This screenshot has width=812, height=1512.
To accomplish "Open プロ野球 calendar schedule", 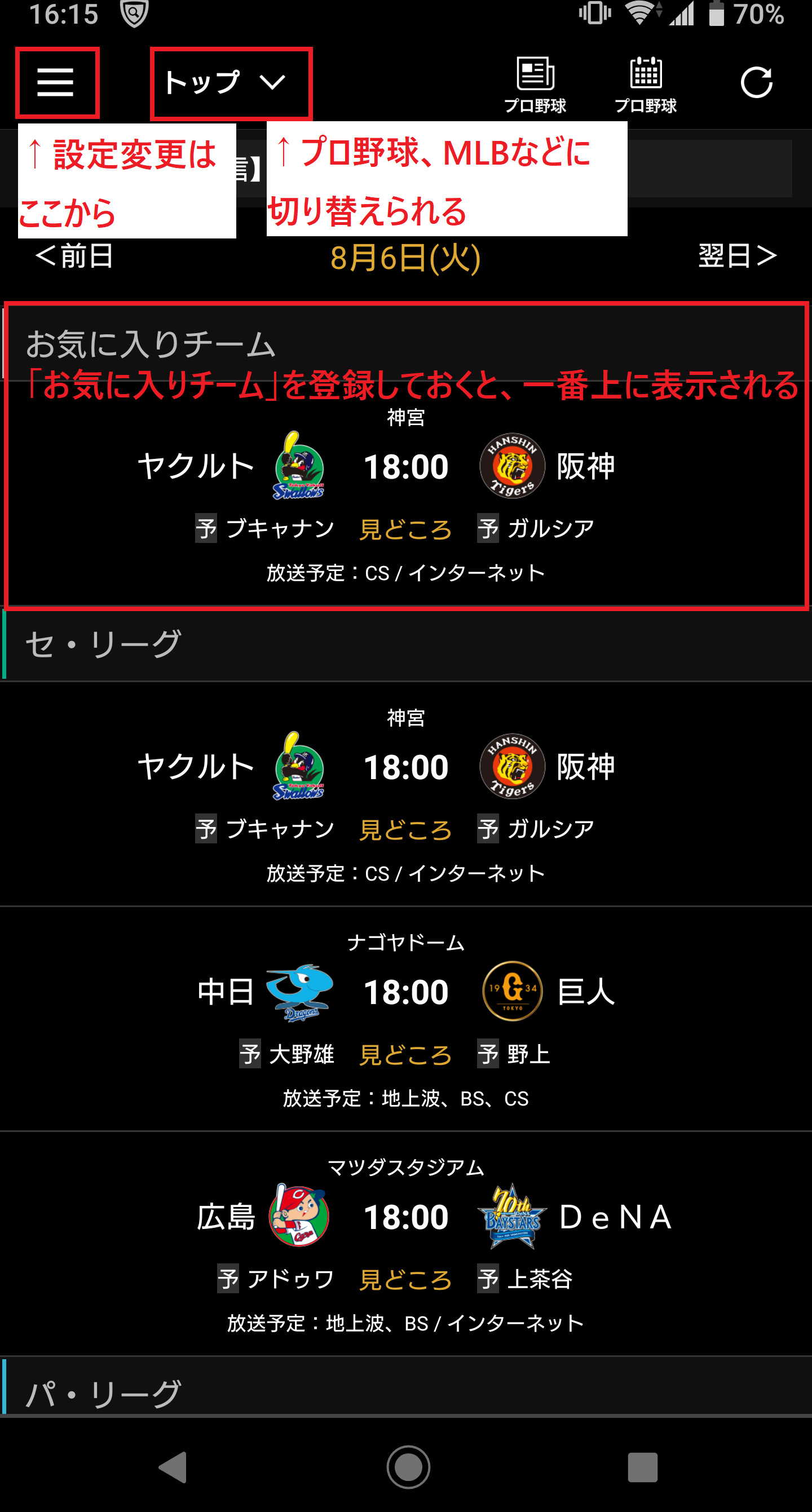I will 645,84.
